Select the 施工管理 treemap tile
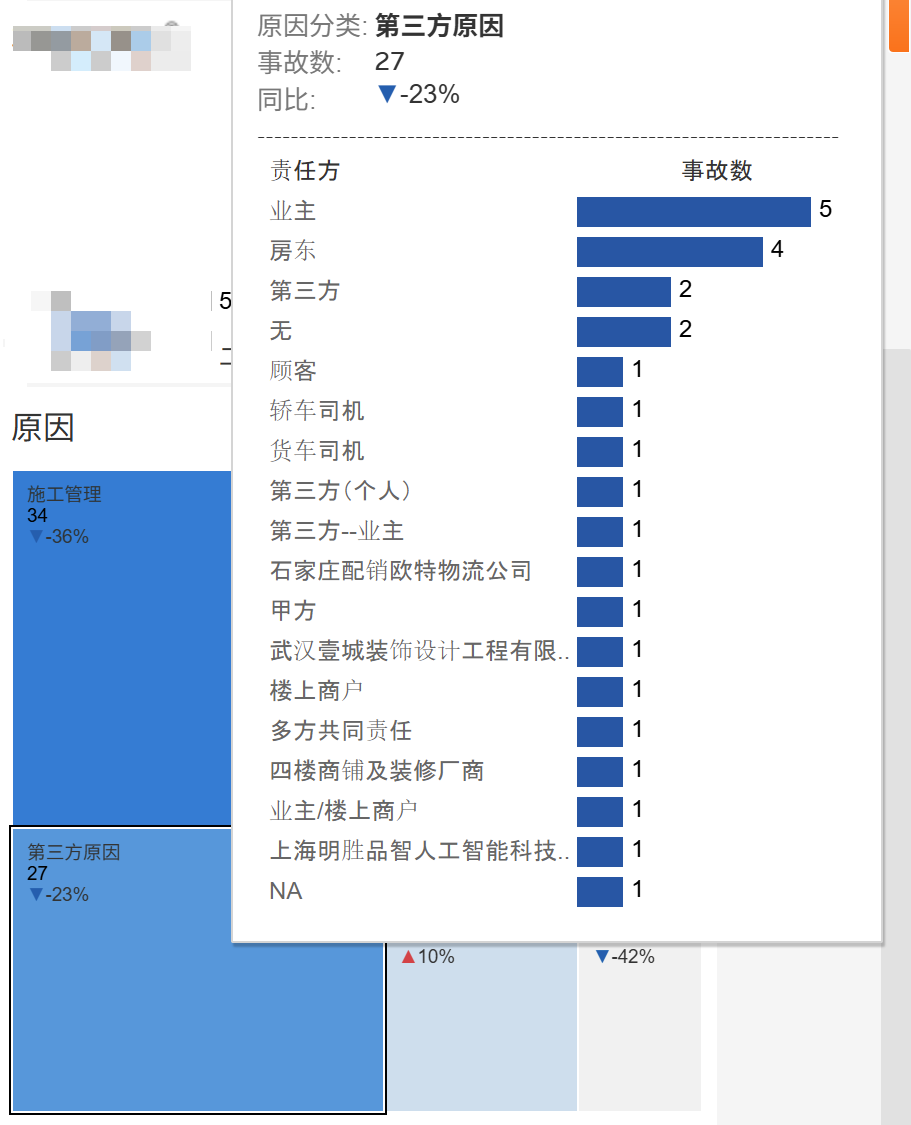The image size is (911, 1125). tap(120, 650)
